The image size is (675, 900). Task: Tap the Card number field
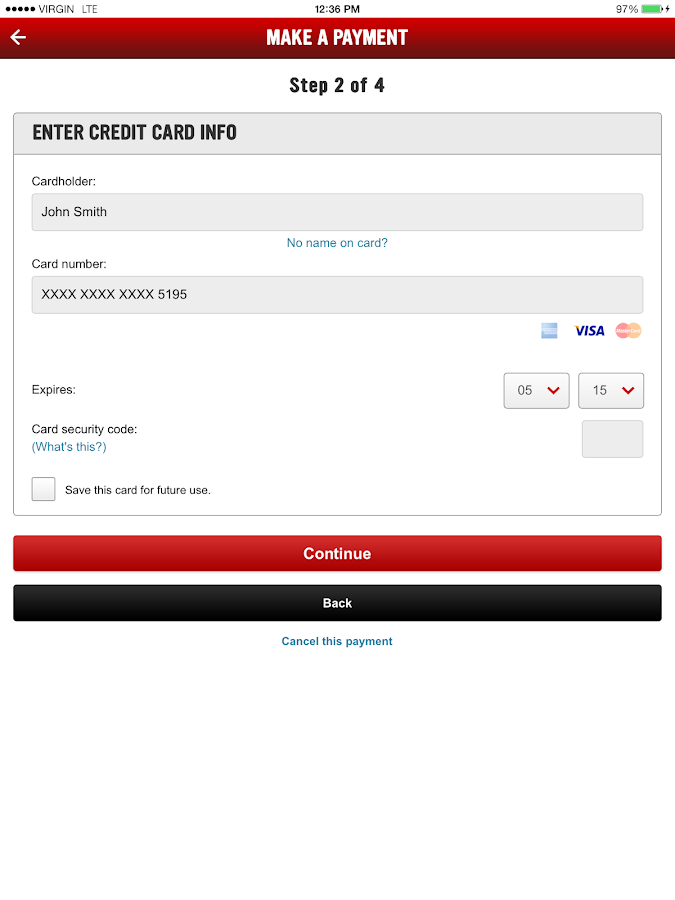coord(337,295)
